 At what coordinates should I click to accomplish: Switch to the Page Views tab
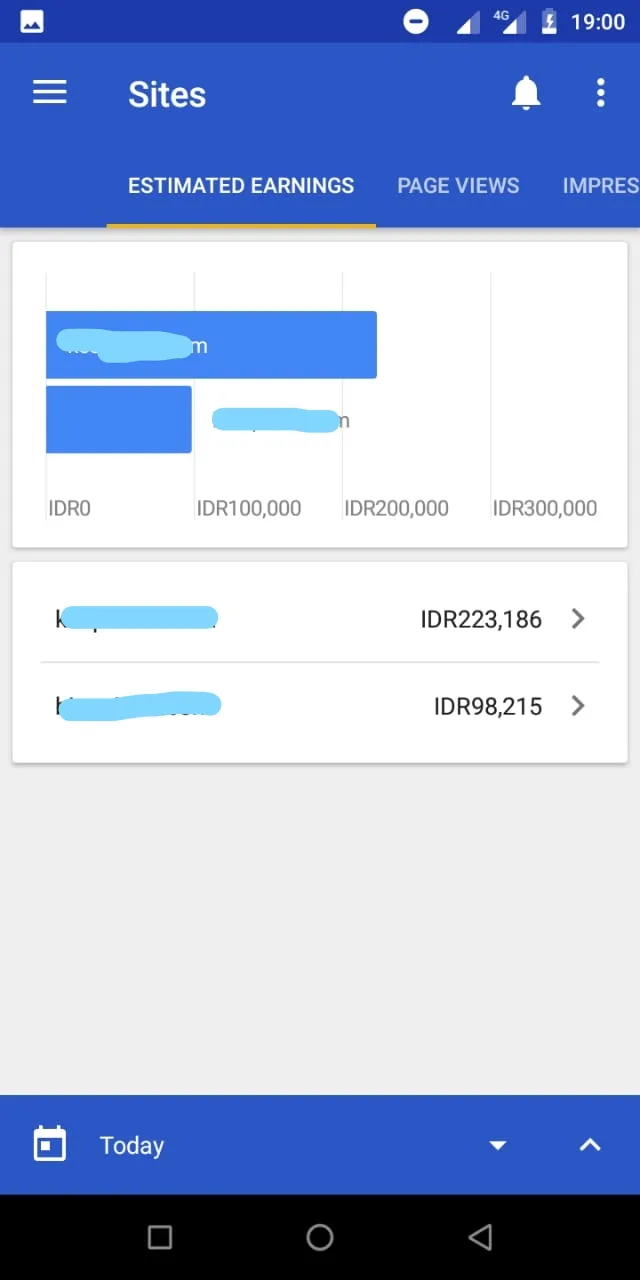click(458, 186)
